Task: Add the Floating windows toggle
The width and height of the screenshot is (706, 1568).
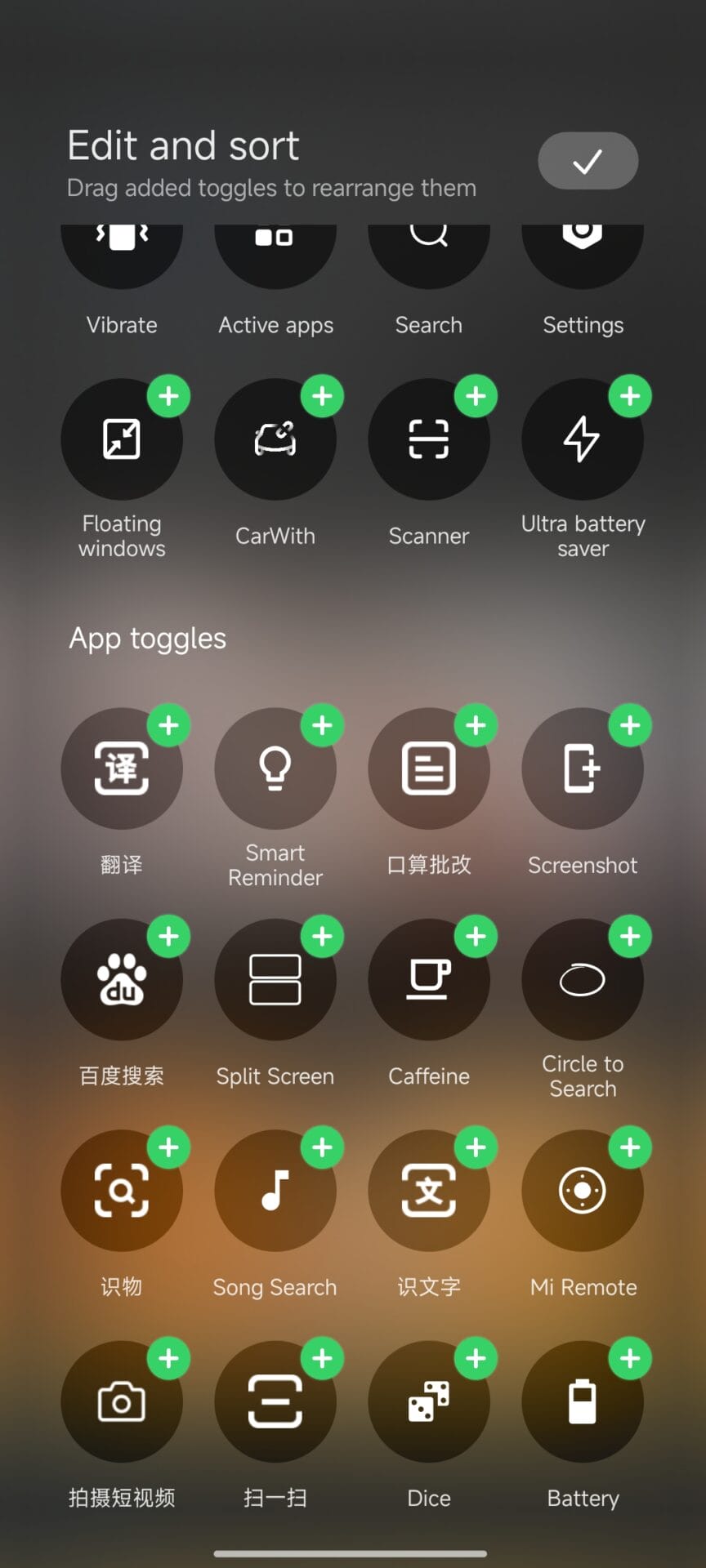Action: point(168,397)
